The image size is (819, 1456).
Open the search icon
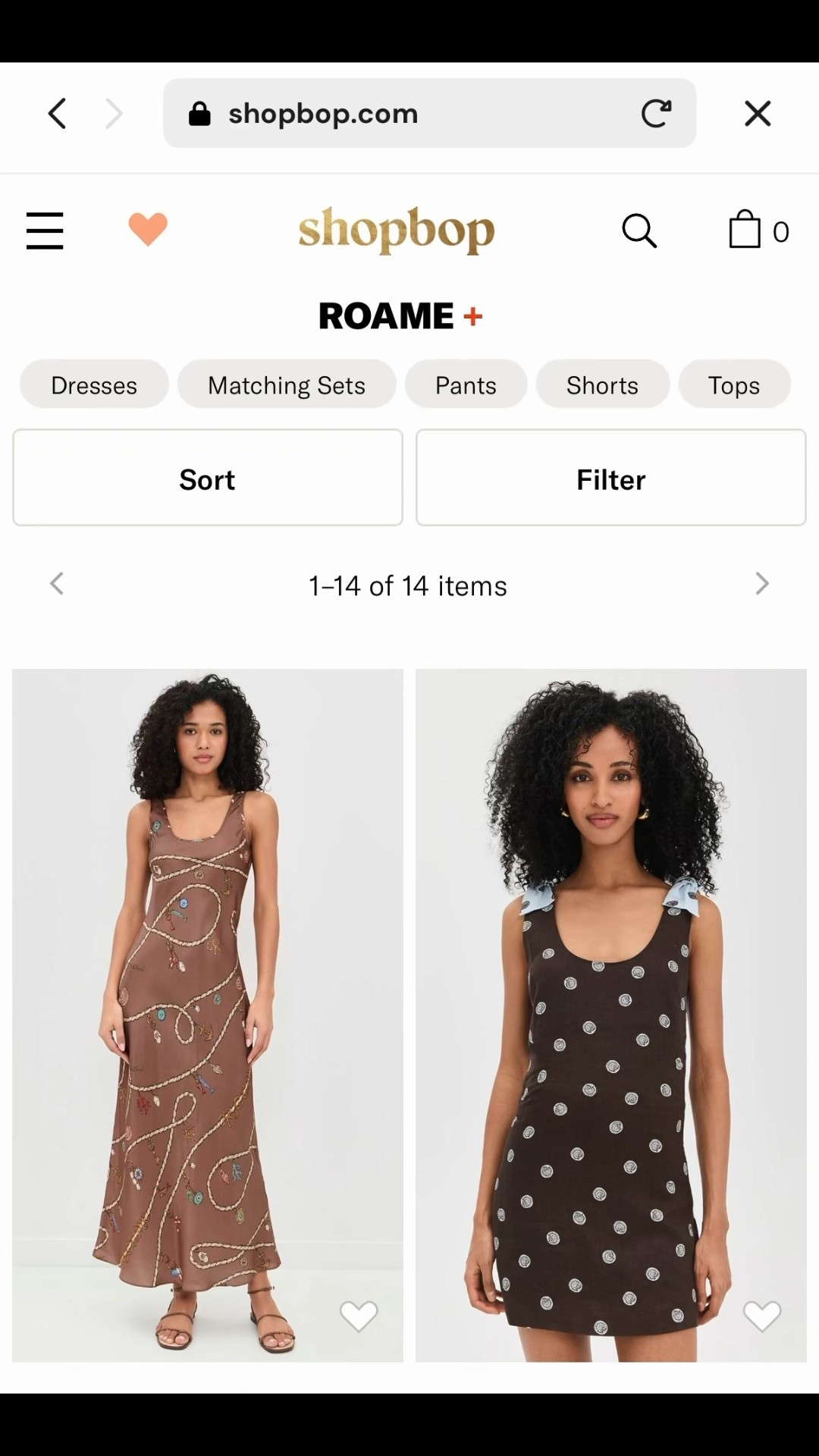(639, 231)
